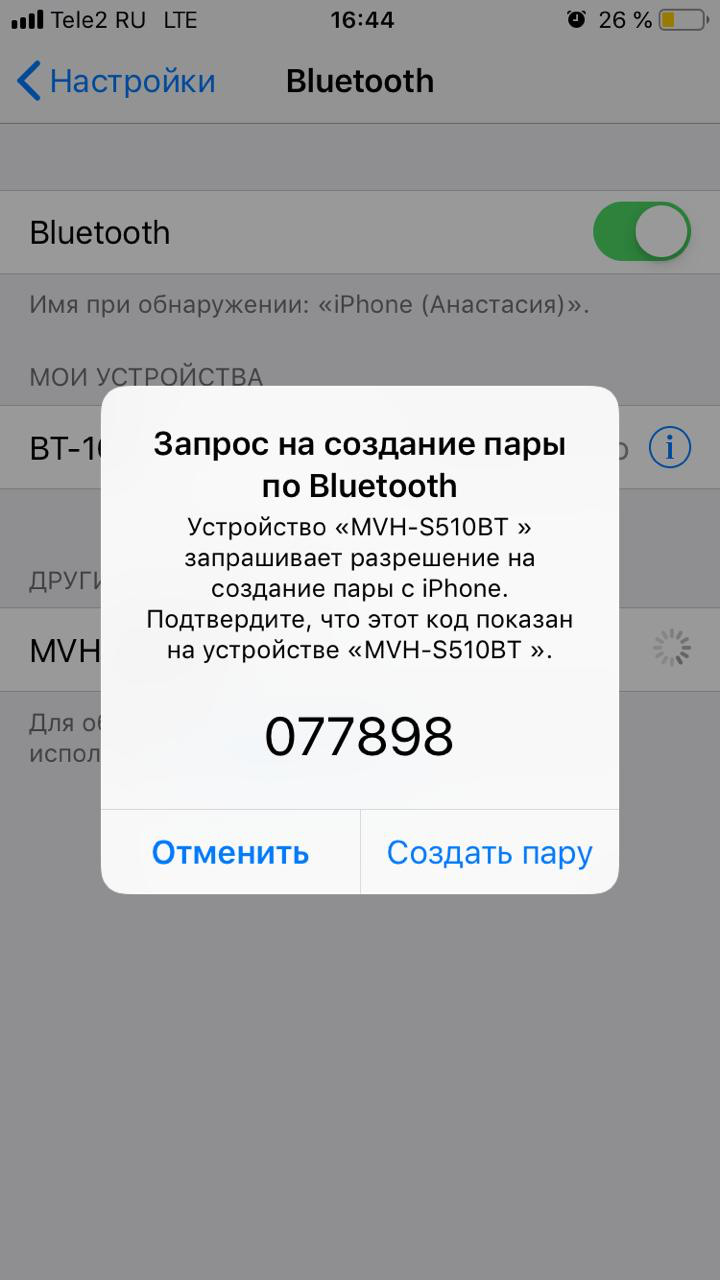Image resolution: width=720 pixels, height=1280 pixels.
Task: Toggle the Bluetooth switch off
Action: (641, 232)
